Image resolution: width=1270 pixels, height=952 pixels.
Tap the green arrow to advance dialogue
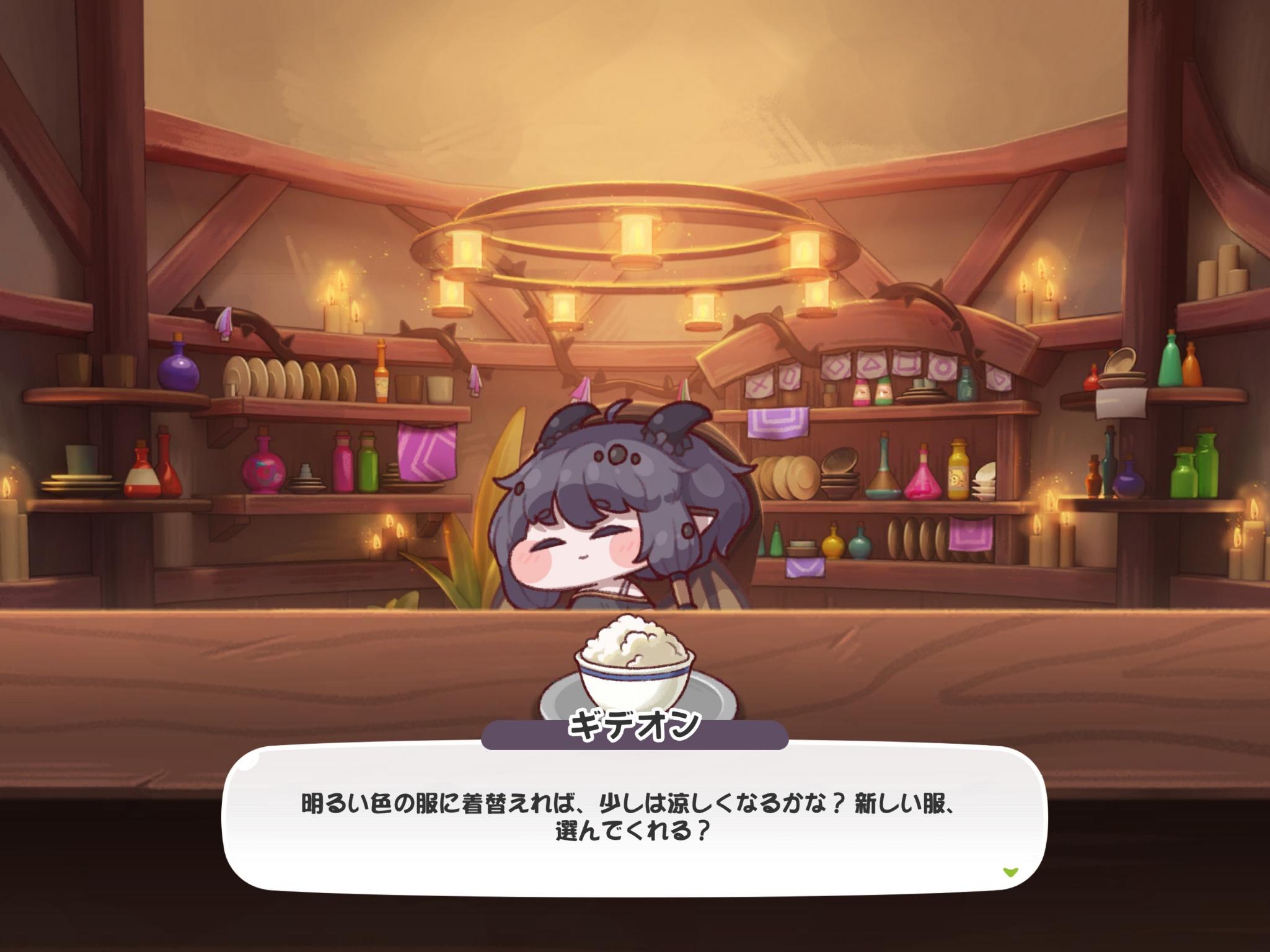[1010, 872]
